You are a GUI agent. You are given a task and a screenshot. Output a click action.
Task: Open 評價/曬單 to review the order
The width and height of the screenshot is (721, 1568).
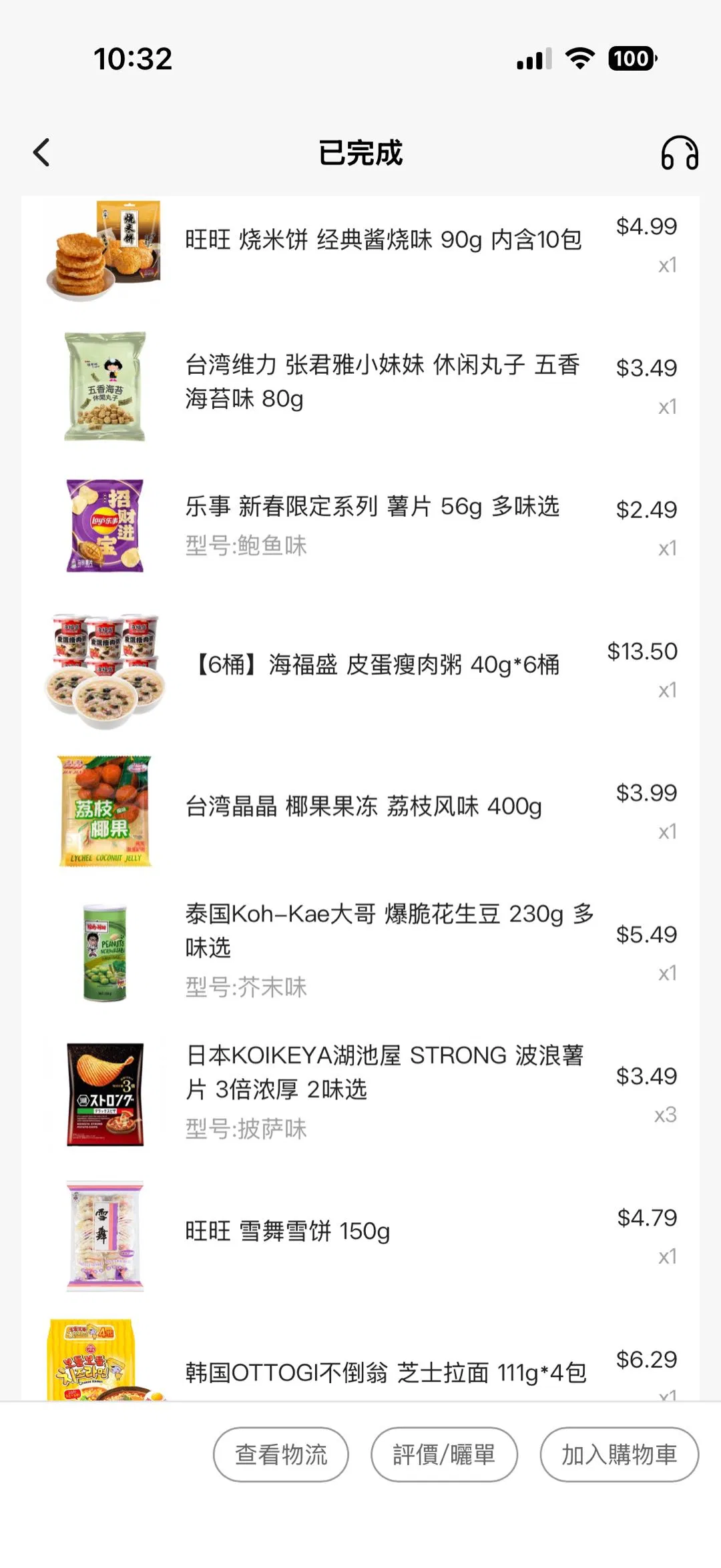click(x=444, y=1454)
